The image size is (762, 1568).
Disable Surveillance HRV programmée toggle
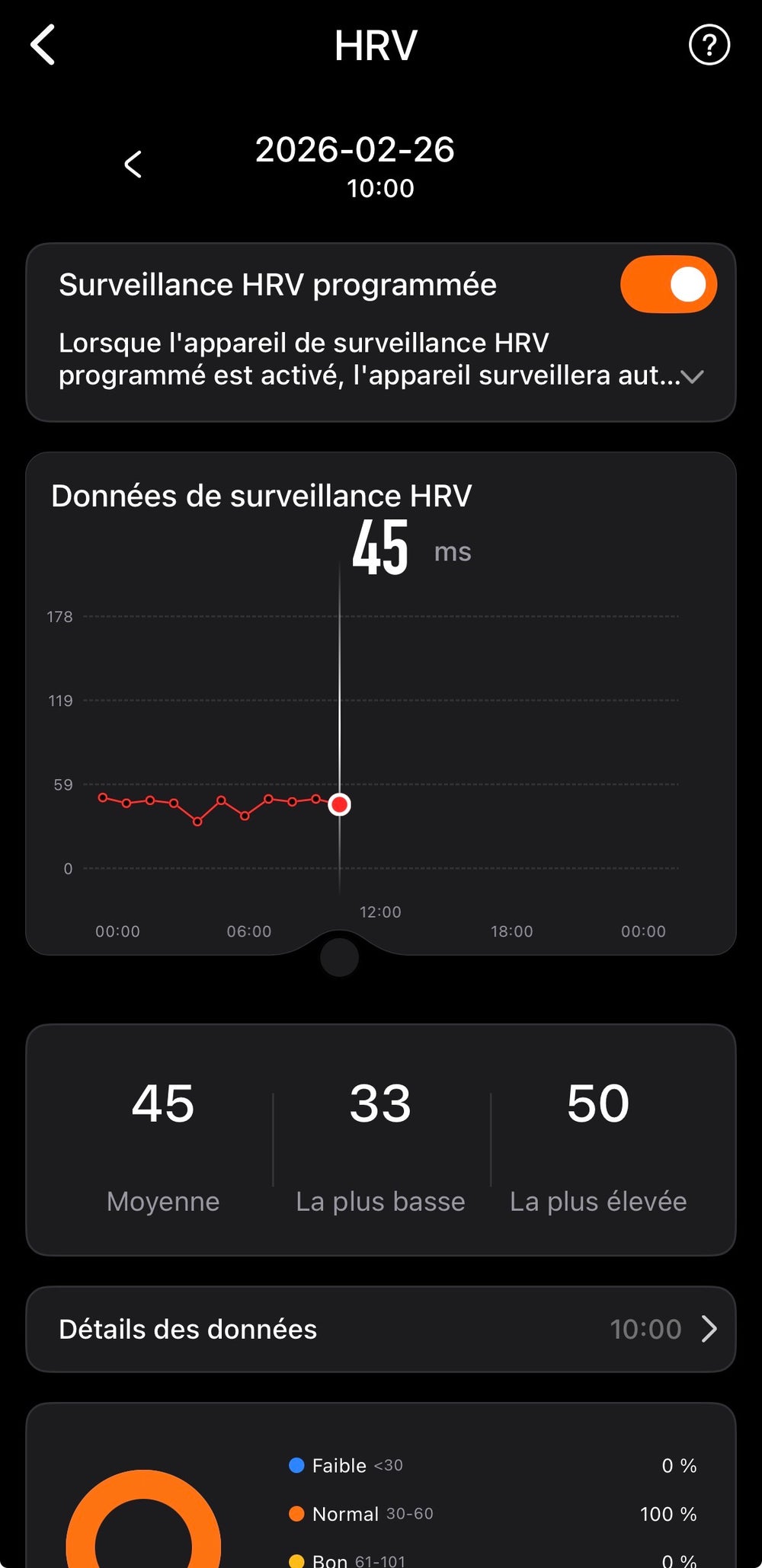pos(668,284)
